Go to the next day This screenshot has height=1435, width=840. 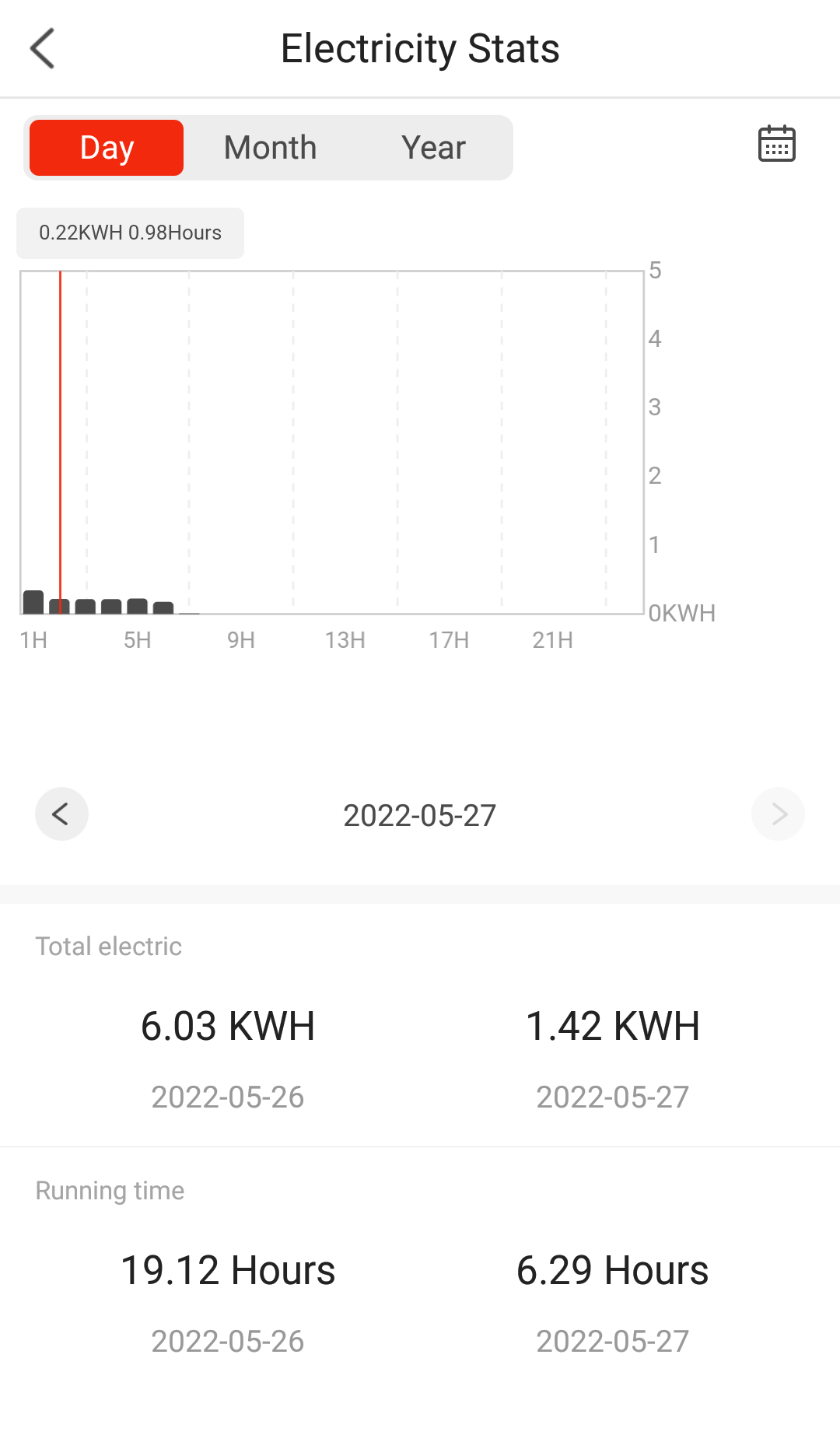pos(778,814)
